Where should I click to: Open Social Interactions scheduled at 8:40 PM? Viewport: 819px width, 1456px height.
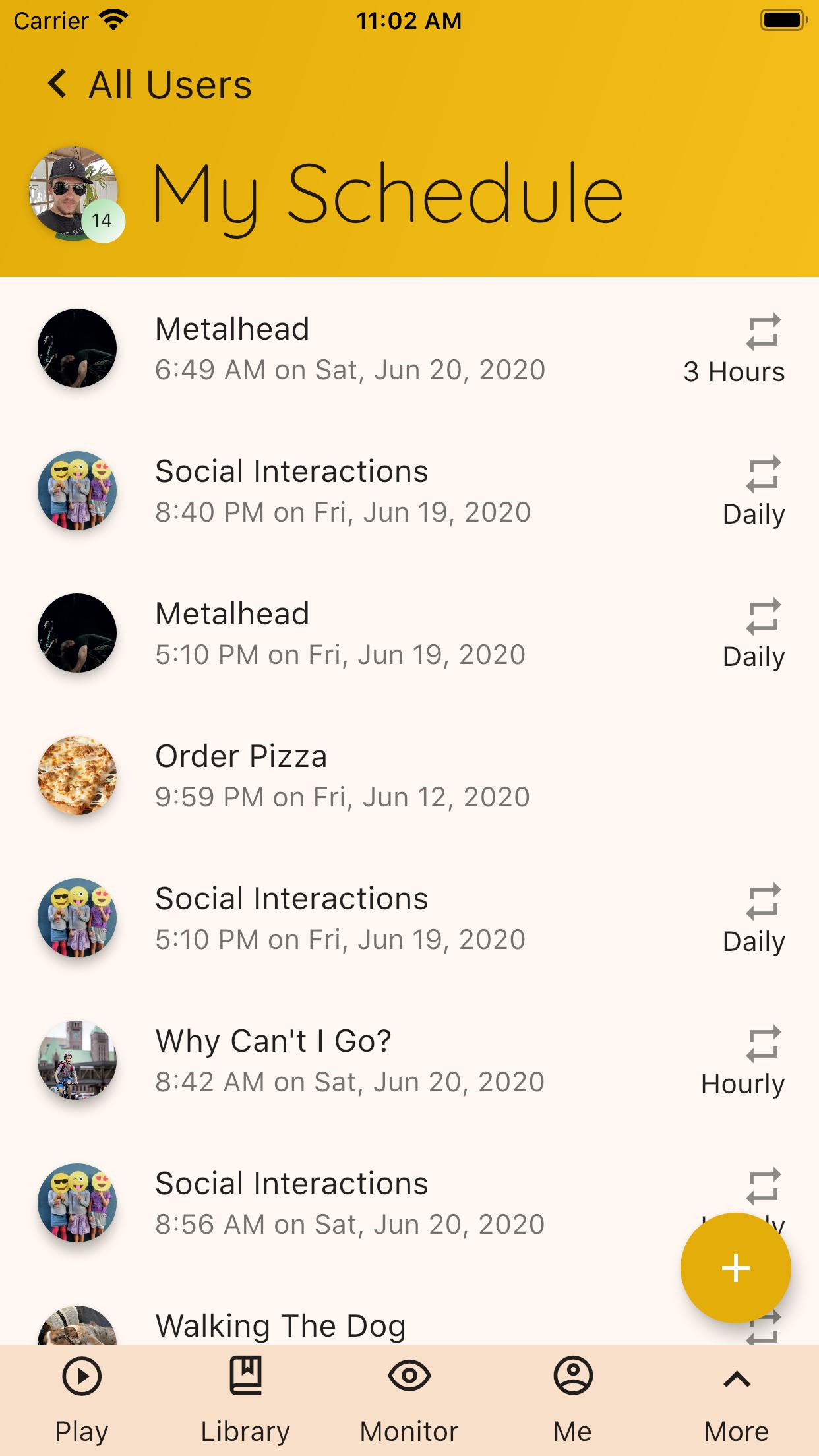409,491
